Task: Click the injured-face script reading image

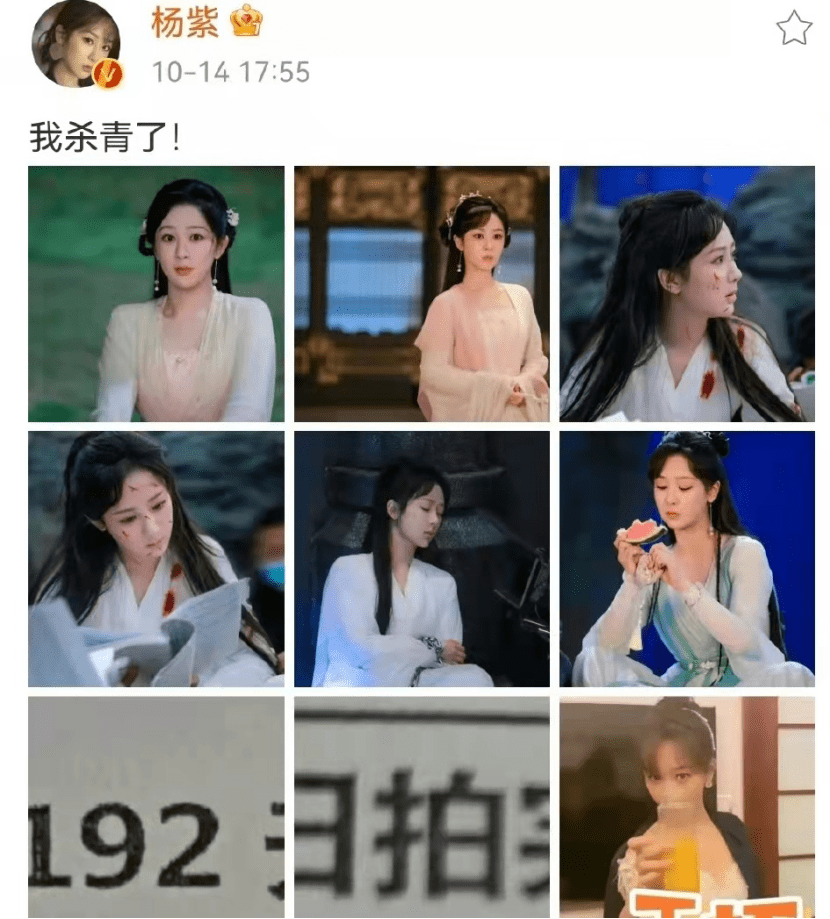Action: (x=155, y=555)
